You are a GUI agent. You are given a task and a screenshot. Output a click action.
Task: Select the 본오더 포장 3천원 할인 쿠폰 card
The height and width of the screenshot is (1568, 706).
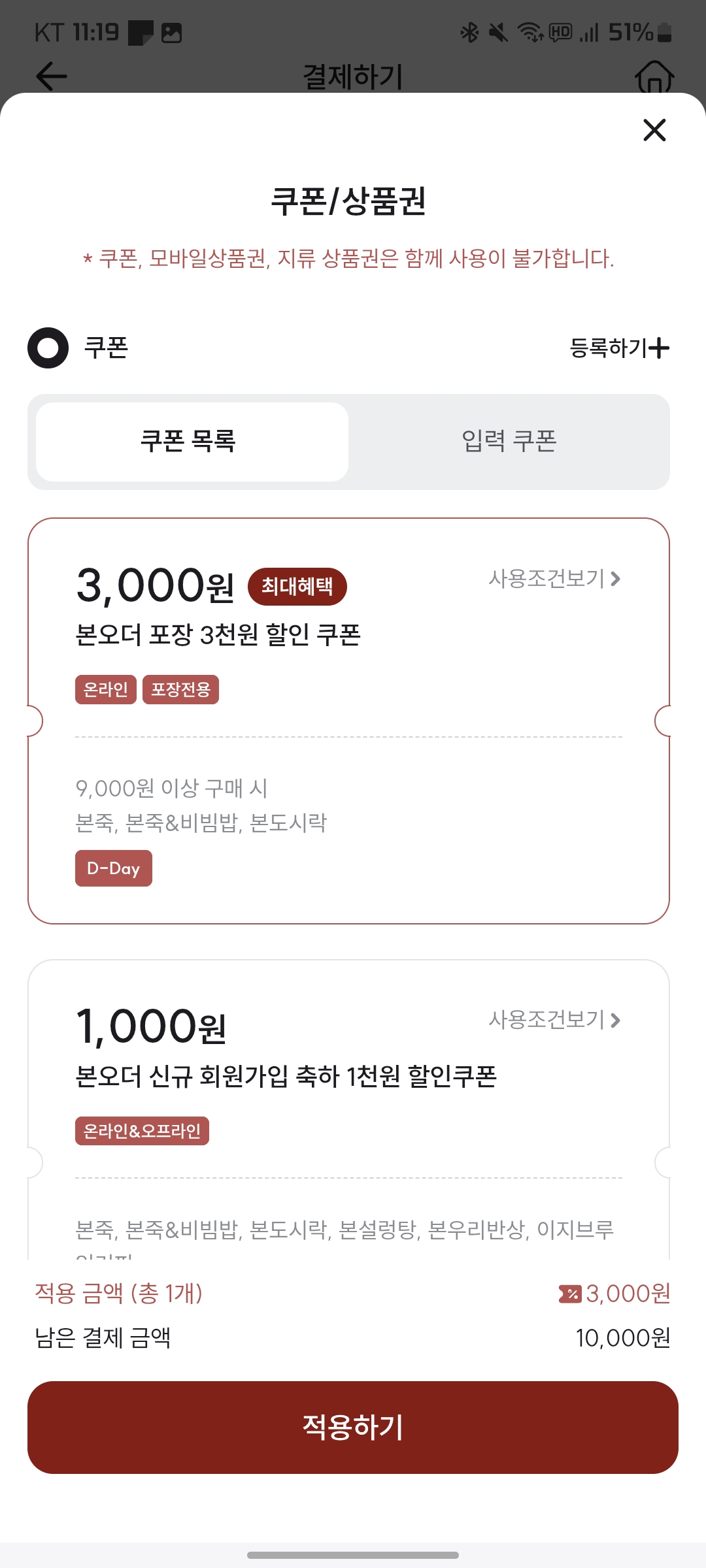[348, 721]
